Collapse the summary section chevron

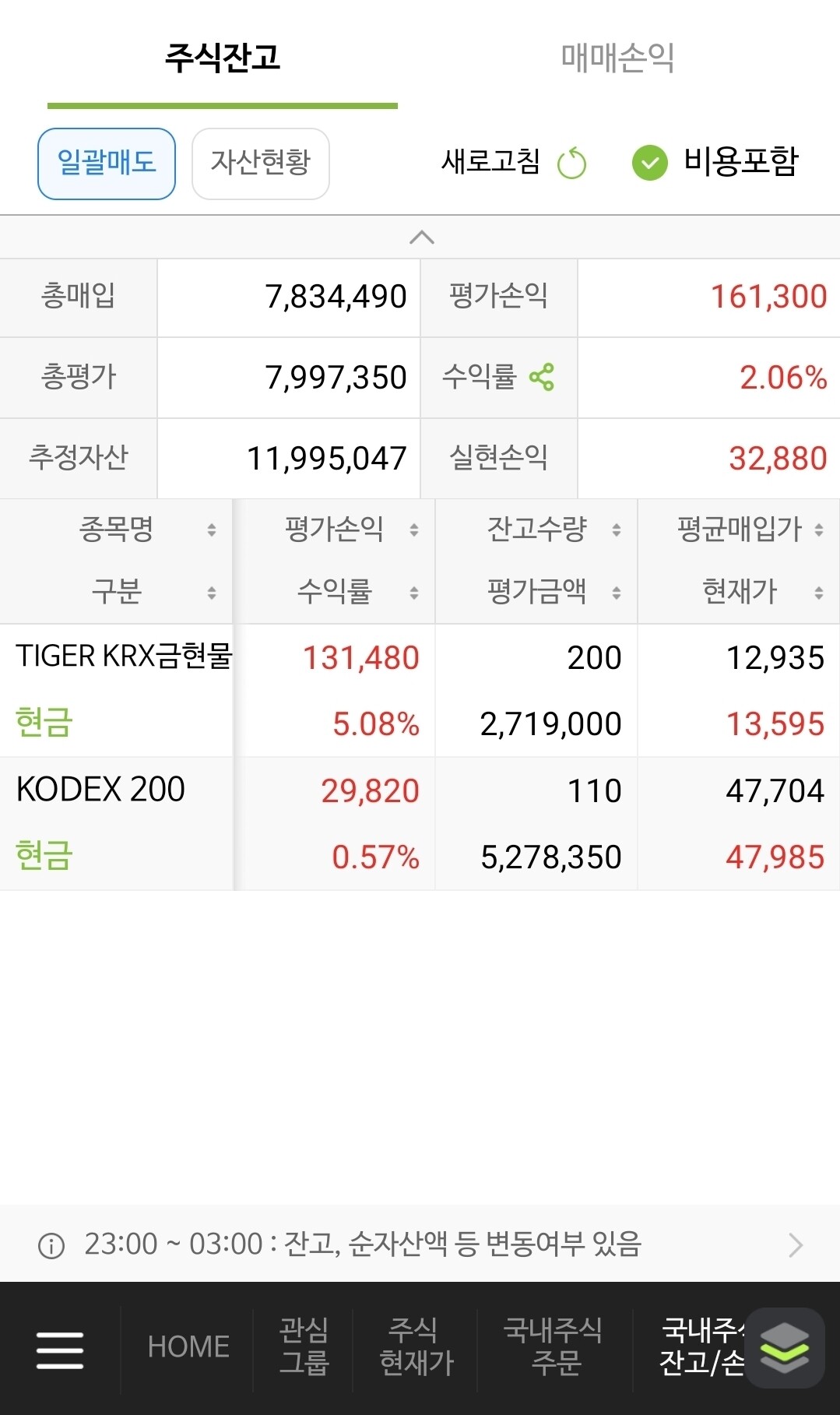pos(421,238)
